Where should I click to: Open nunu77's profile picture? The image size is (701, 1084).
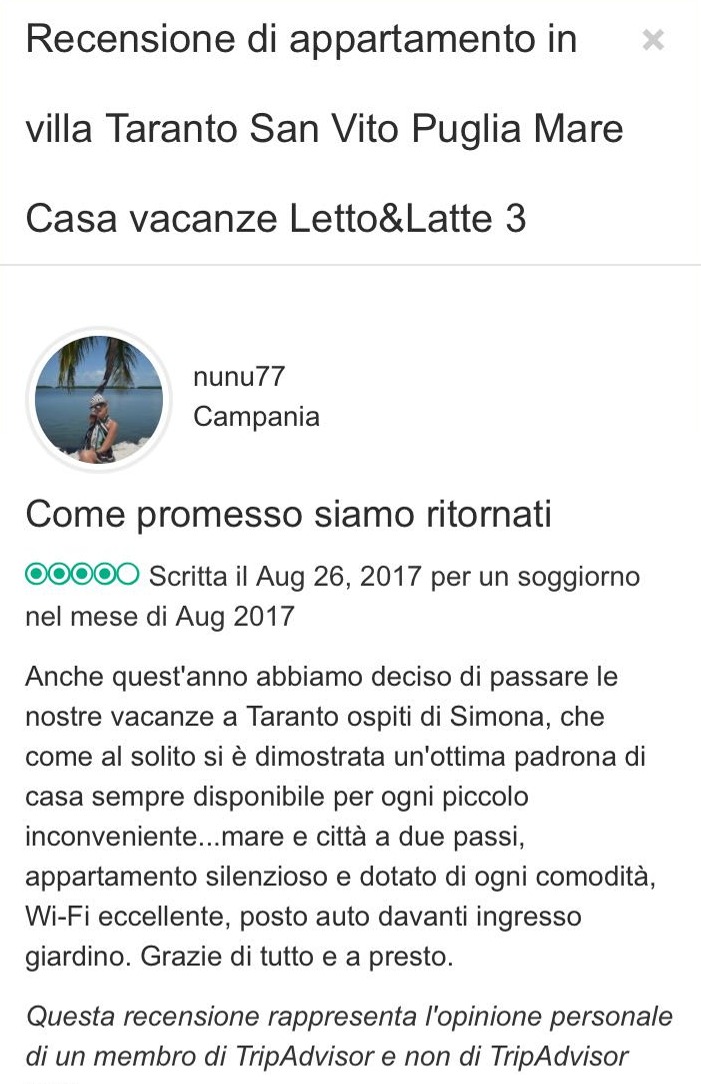point(98,400)
